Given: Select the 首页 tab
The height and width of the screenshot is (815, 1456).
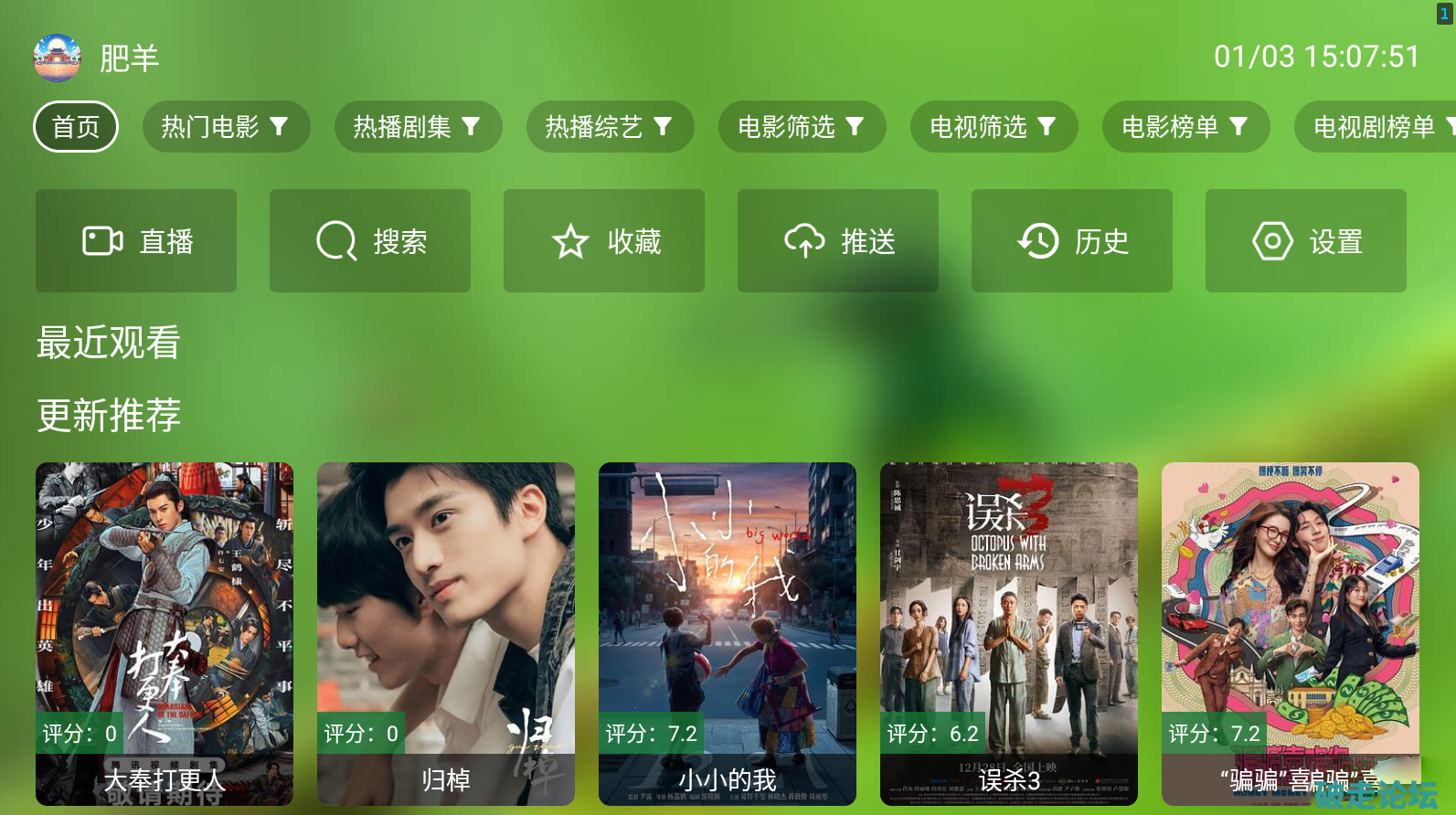Looking at the screenshot, I should [x=76, y=126].
